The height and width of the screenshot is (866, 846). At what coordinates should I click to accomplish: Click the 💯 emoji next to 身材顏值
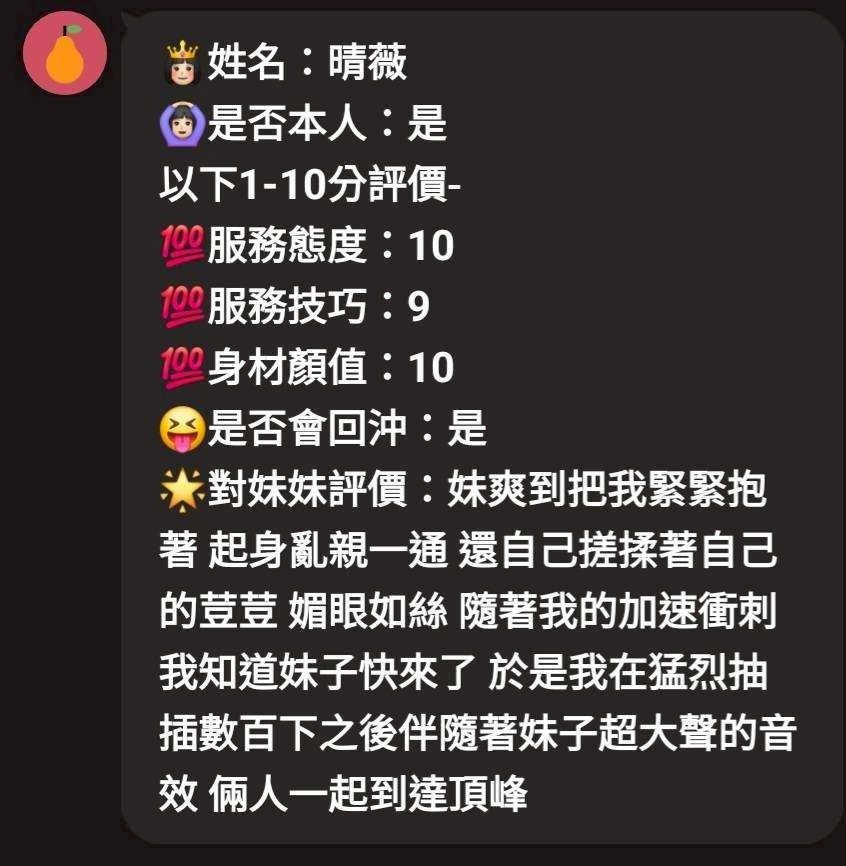click(183, 368)
